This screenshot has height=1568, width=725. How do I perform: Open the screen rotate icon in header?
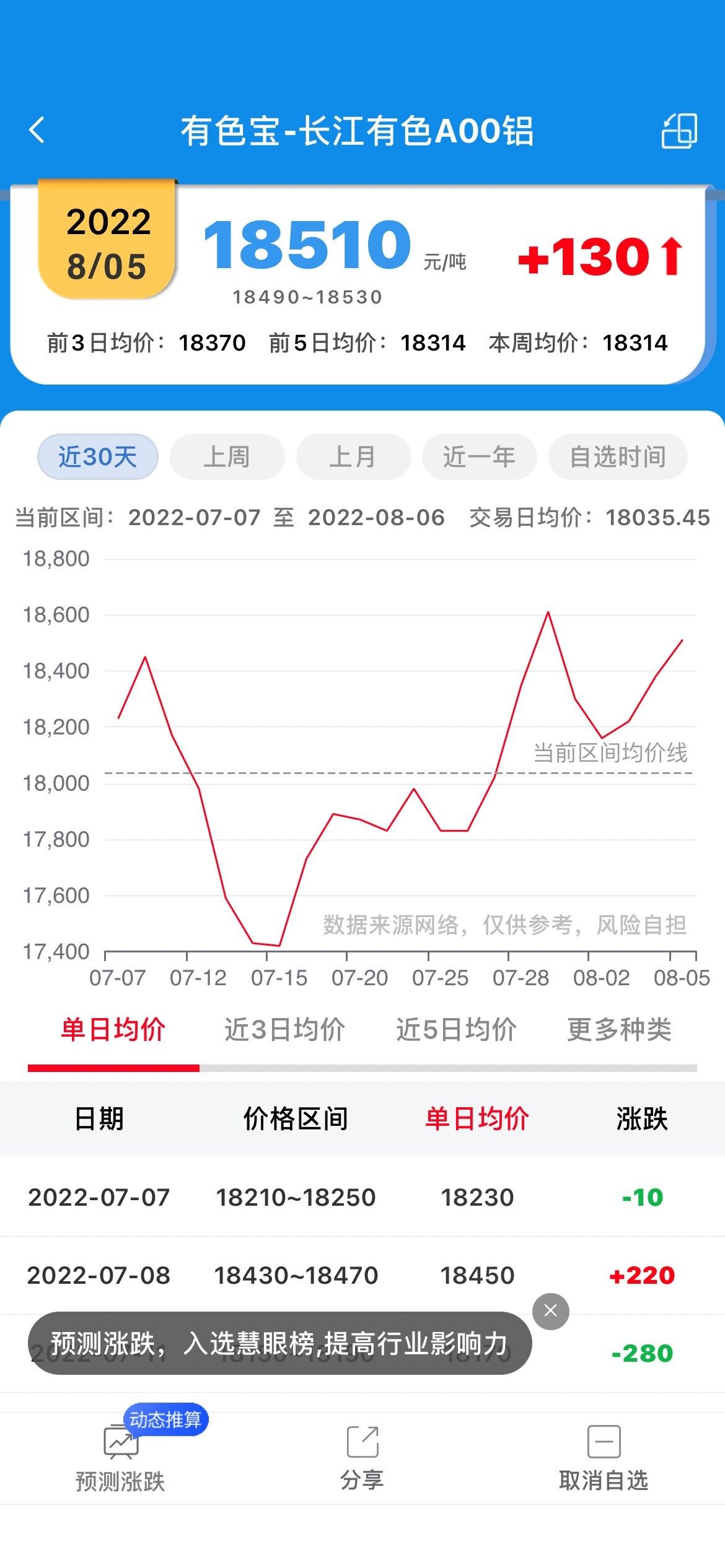click(679, 131)
